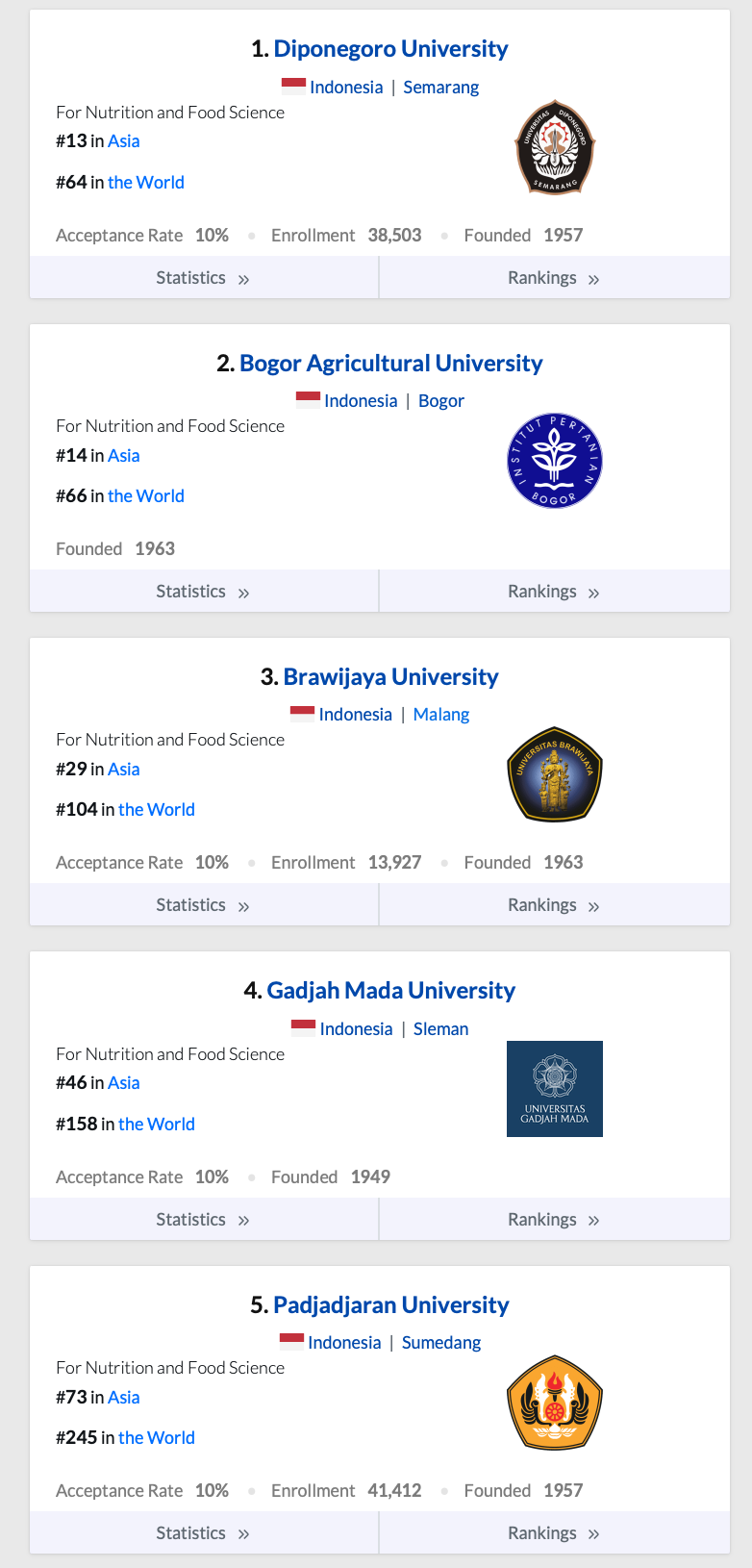View Statistics for Diponegoro University
The image size is (752, 1568).
point(203,278)
